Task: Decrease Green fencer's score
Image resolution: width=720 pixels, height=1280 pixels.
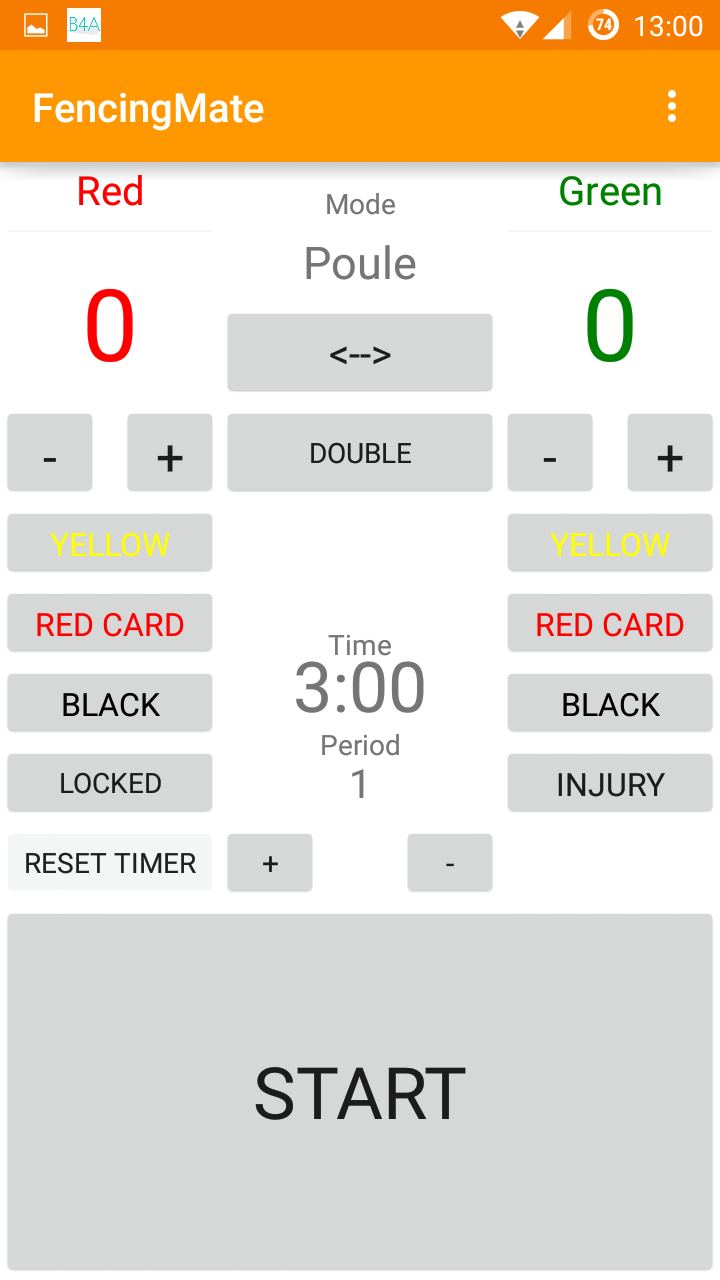Action: coord(550,453)
